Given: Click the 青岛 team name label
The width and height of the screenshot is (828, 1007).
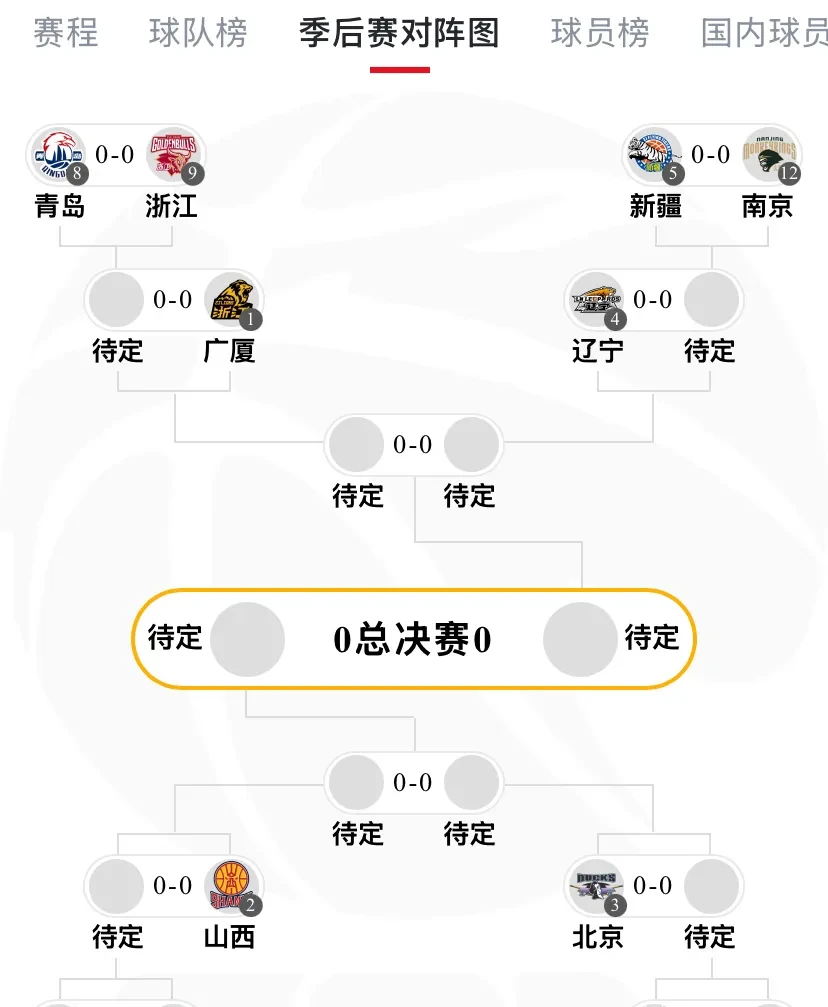Looking at the screenshot, I should coord(60,207).
